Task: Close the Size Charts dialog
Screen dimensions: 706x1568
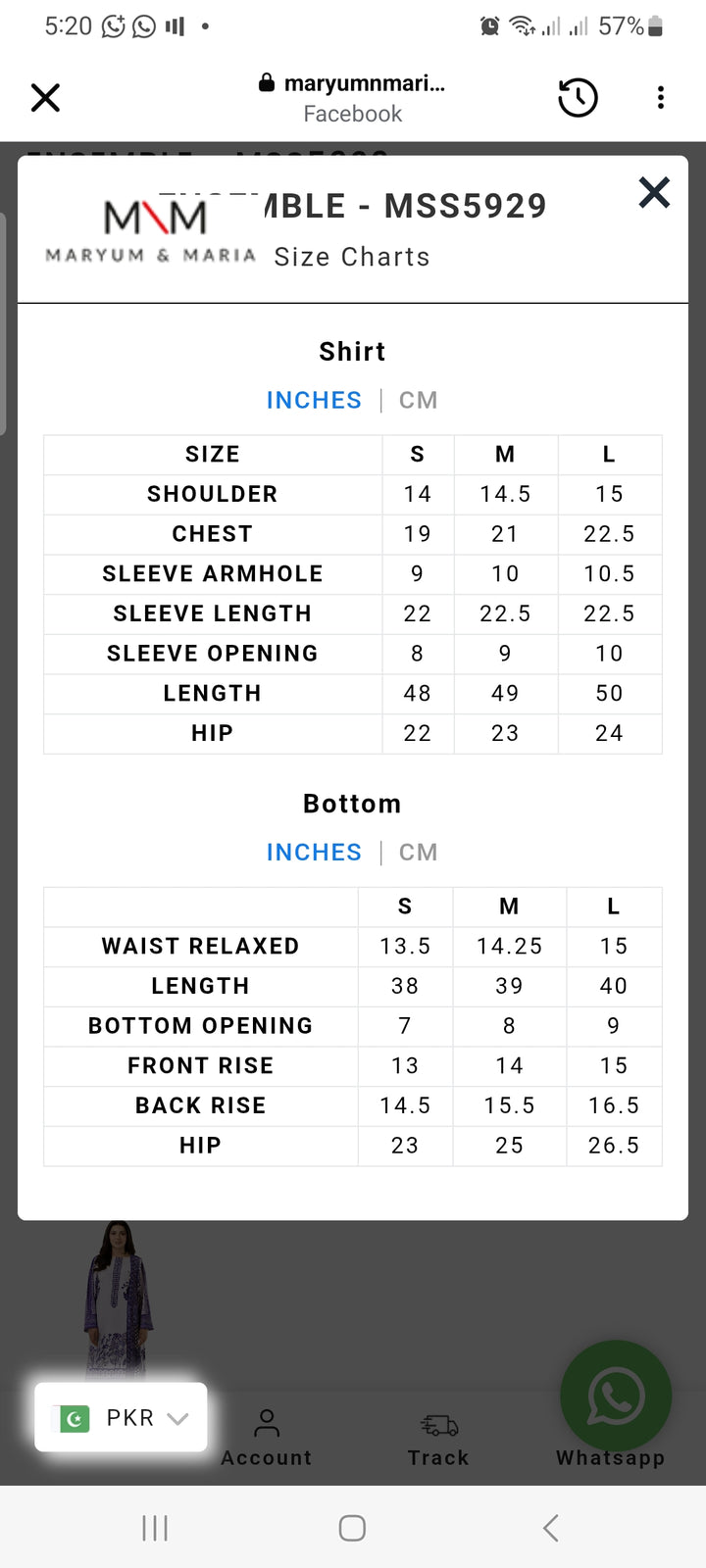Action: (654, 192)
